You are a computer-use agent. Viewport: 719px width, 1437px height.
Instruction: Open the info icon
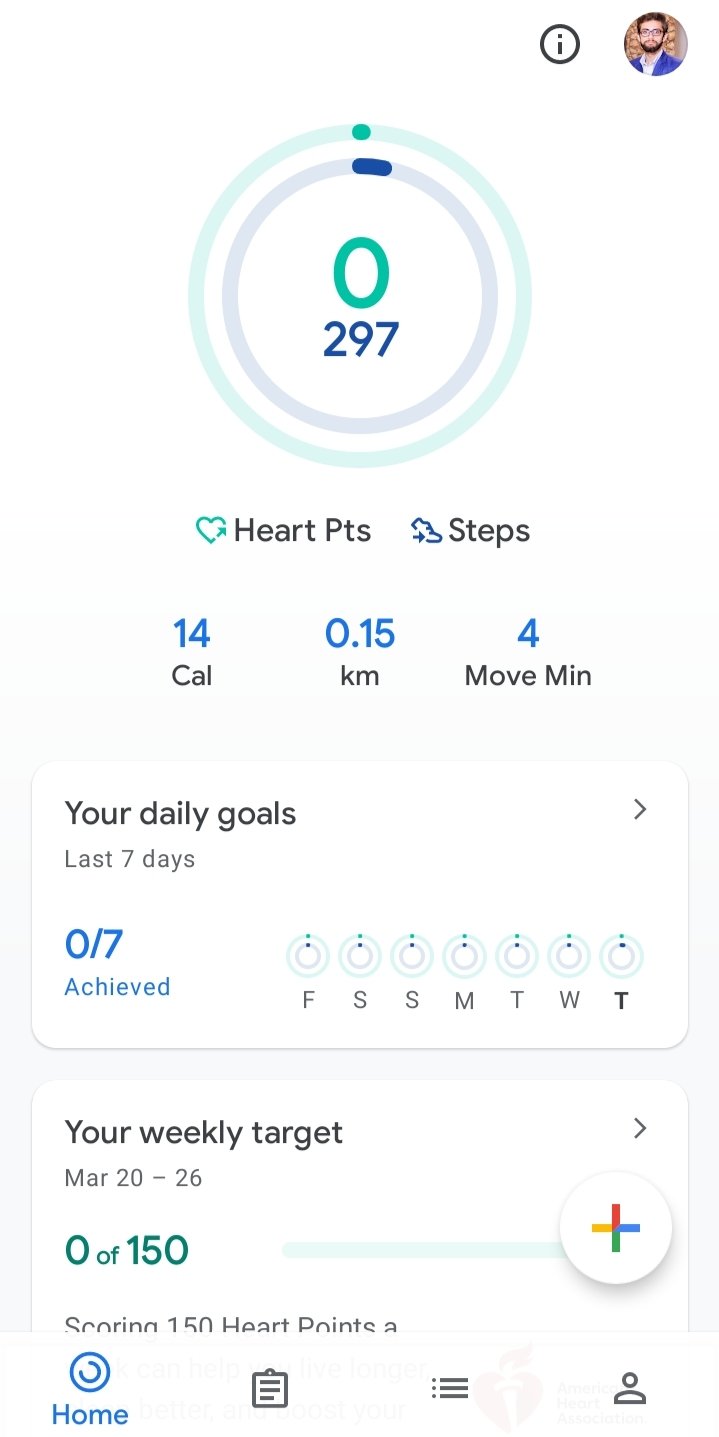[559, 45]
